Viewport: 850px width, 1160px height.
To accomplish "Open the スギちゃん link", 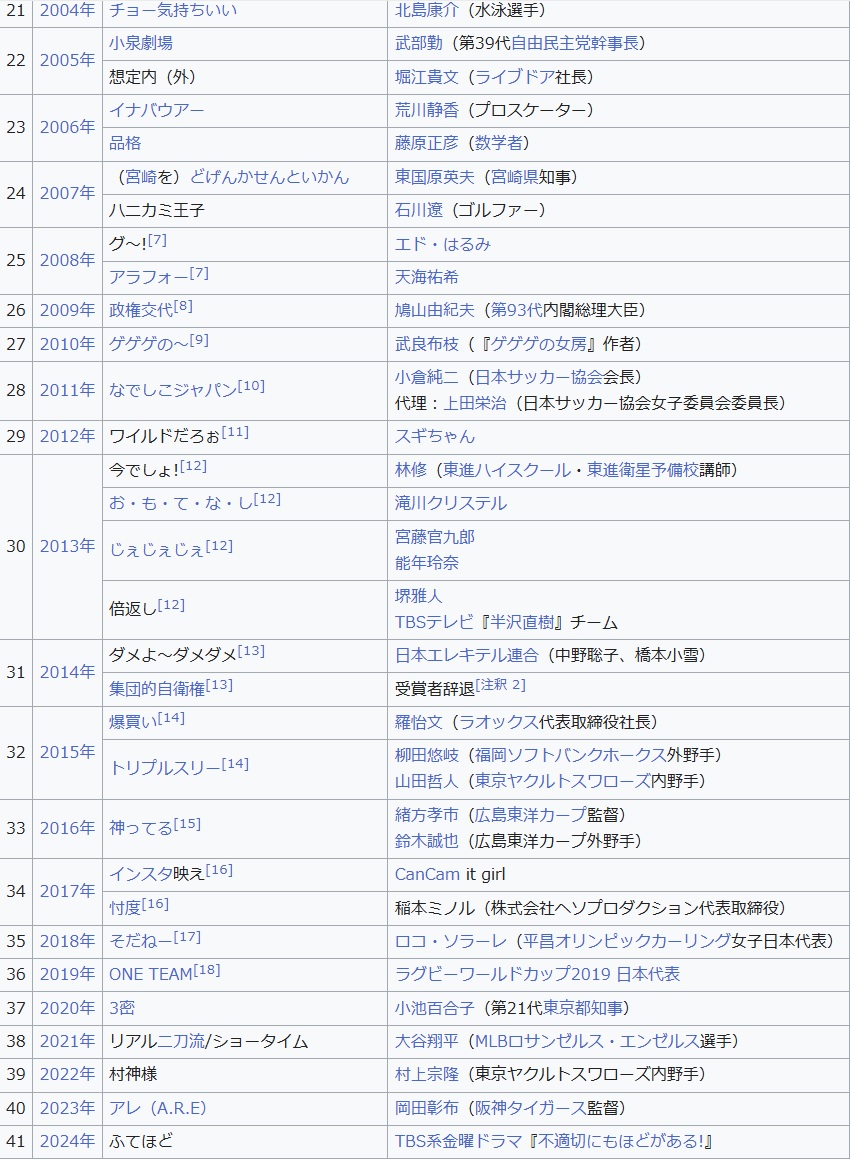I will (x=435, y=436).
